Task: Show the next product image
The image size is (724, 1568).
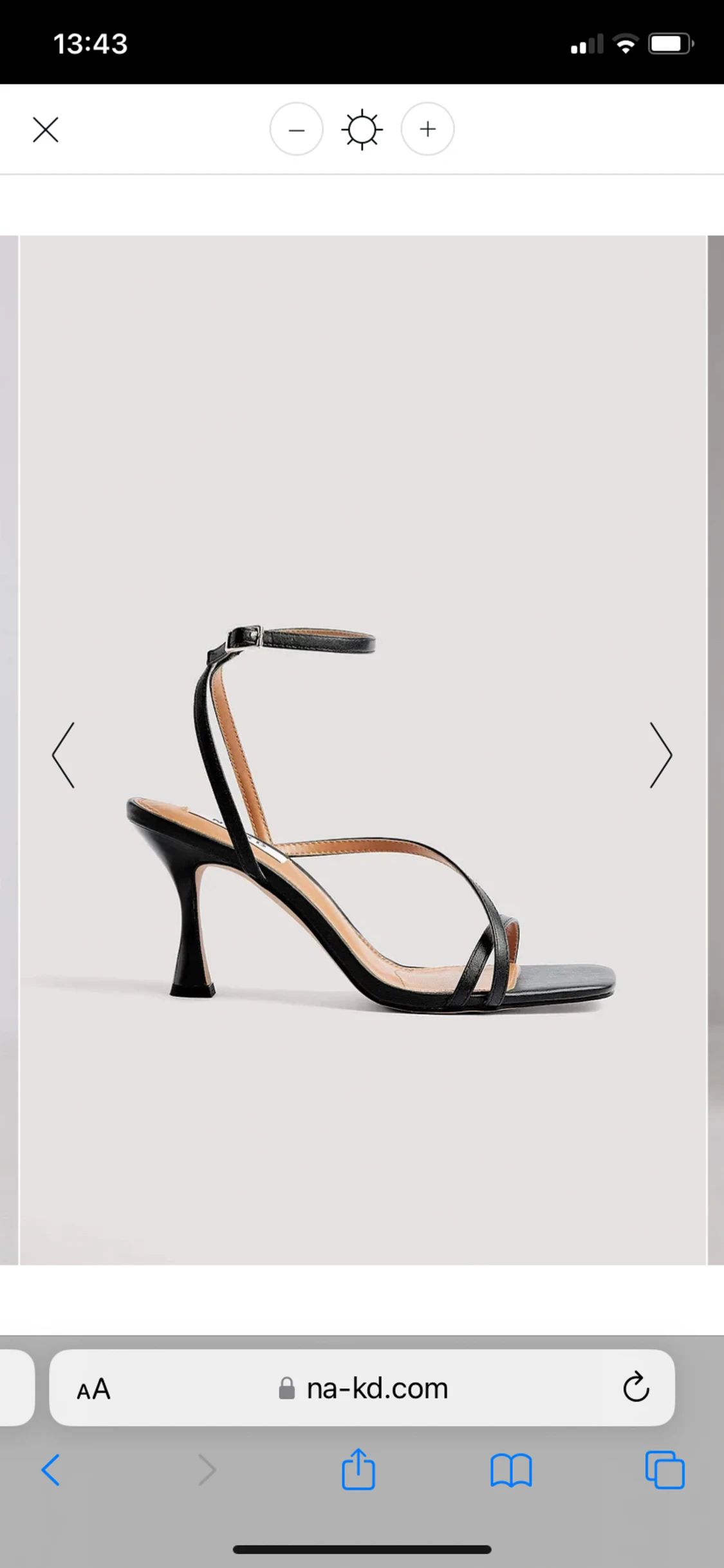Action: (660, 755)
